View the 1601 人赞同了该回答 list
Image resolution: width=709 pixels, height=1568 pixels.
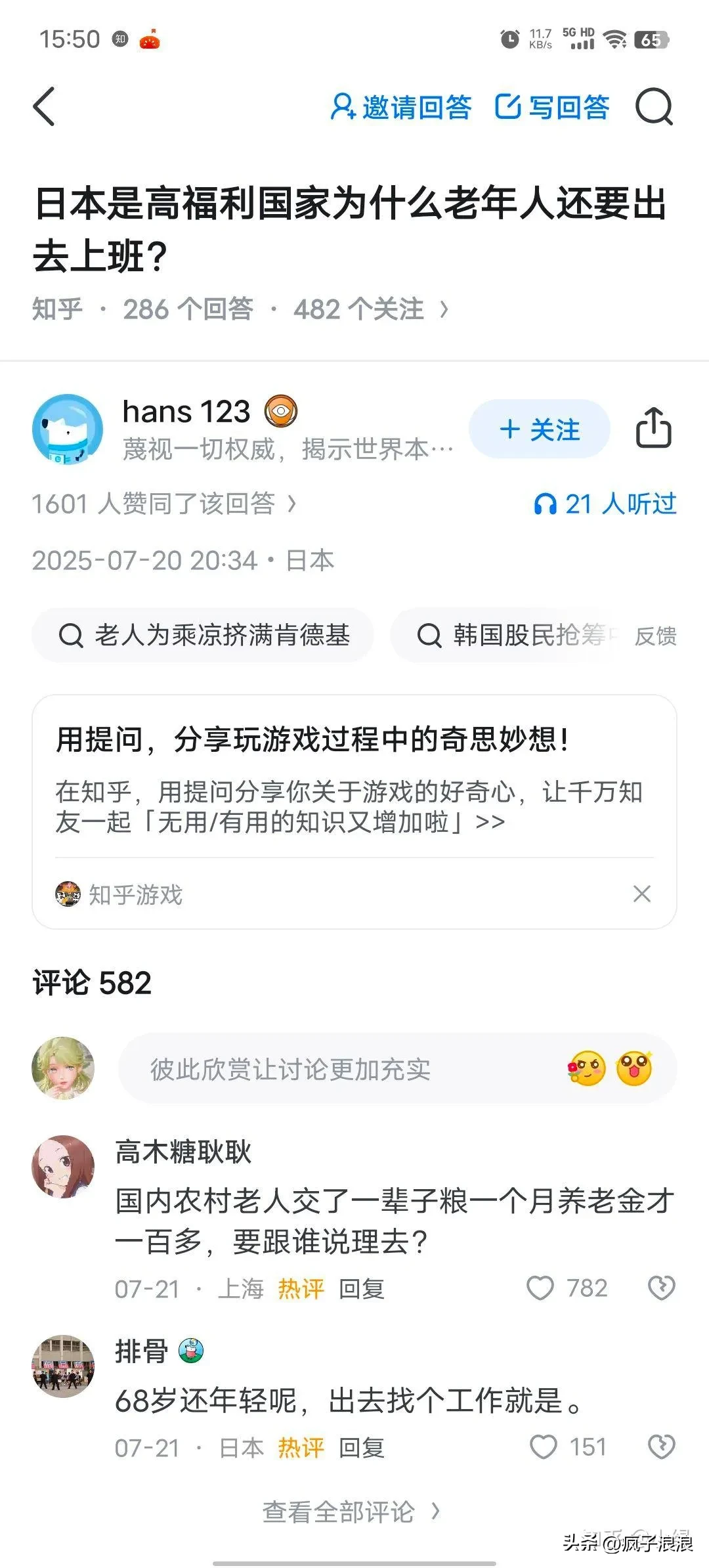(164, 504)
